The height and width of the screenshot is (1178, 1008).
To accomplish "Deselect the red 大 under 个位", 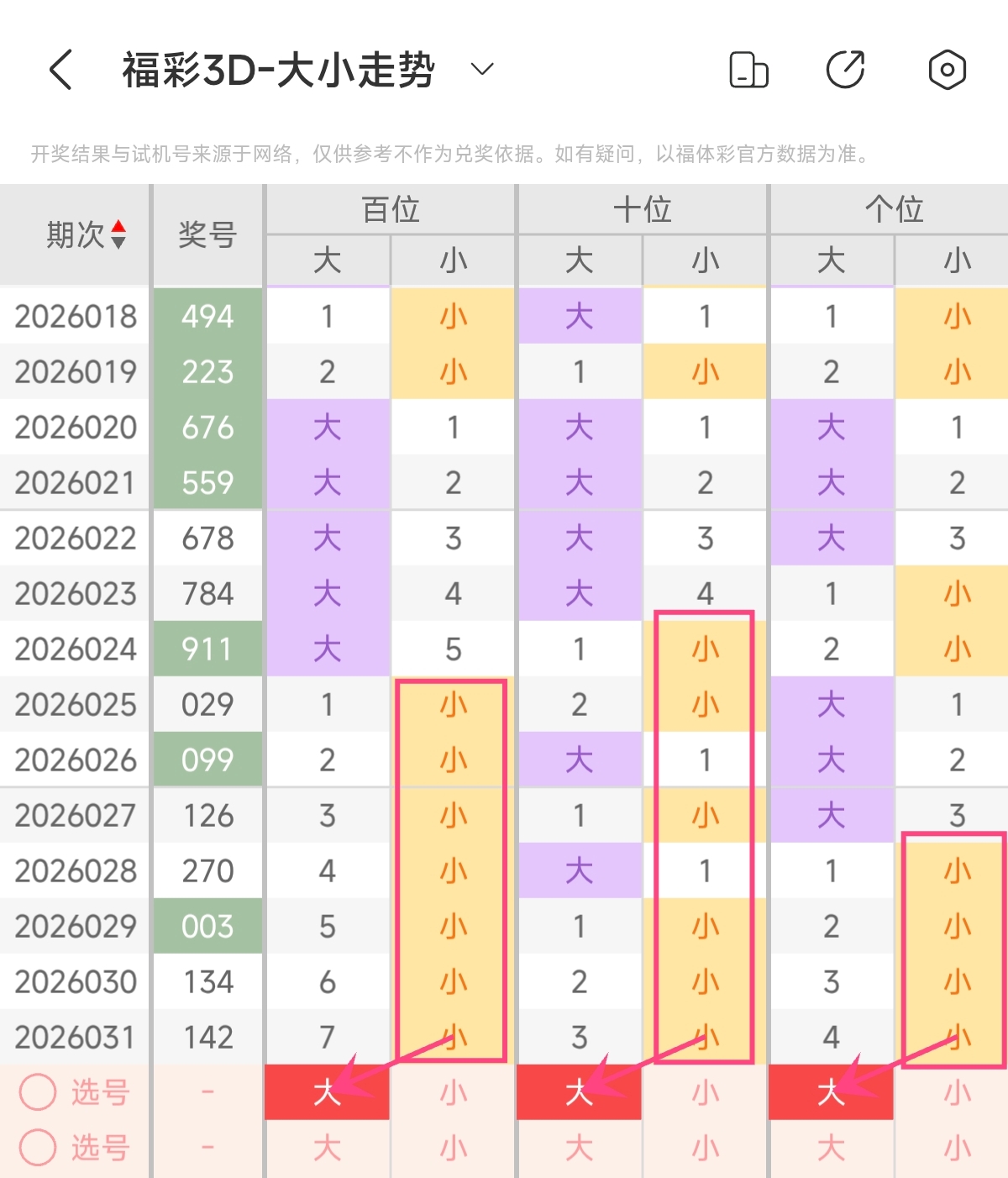I will coord(831,1092).
